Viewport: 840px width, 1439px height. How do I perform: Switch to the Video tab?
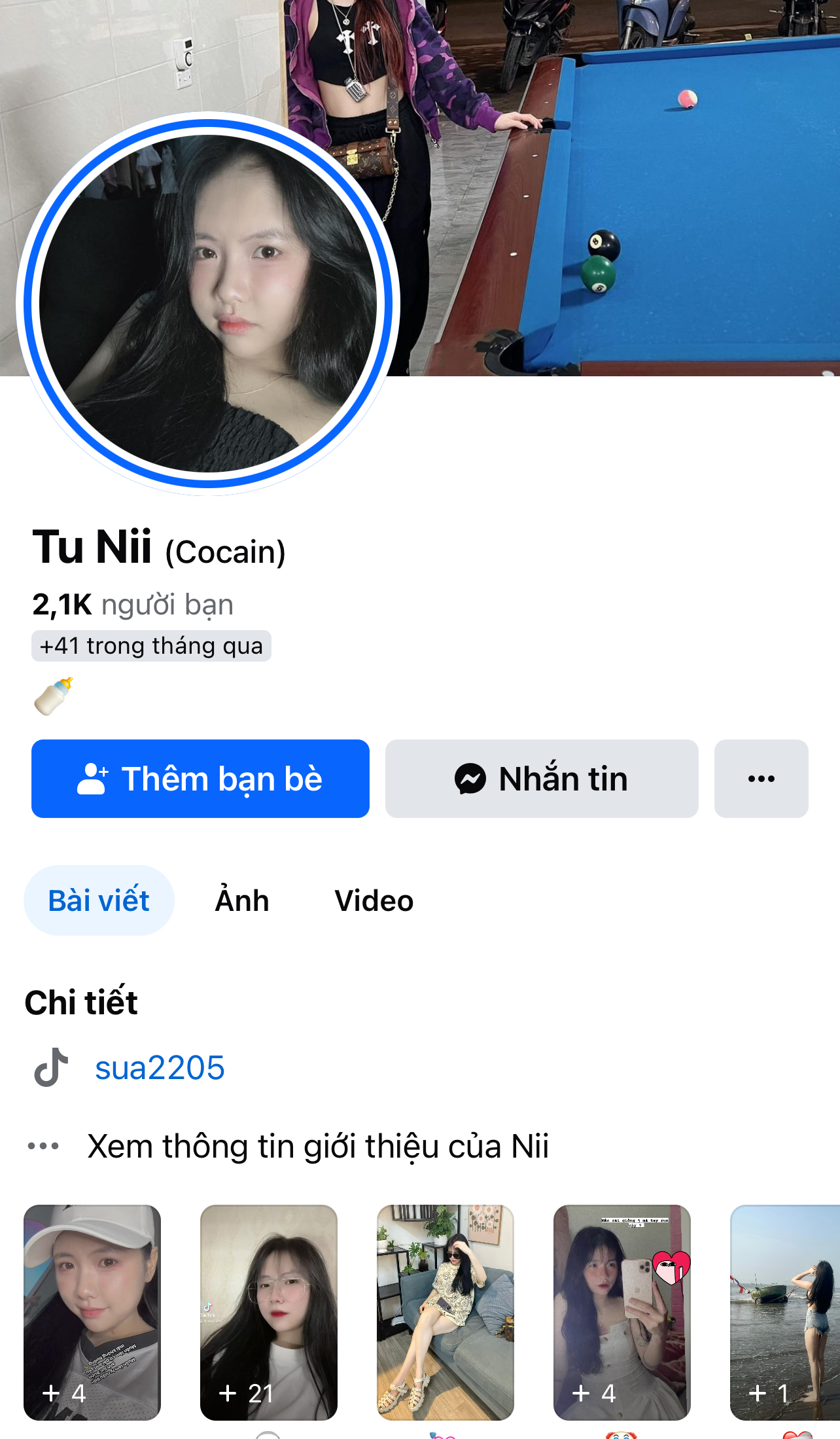374,900
